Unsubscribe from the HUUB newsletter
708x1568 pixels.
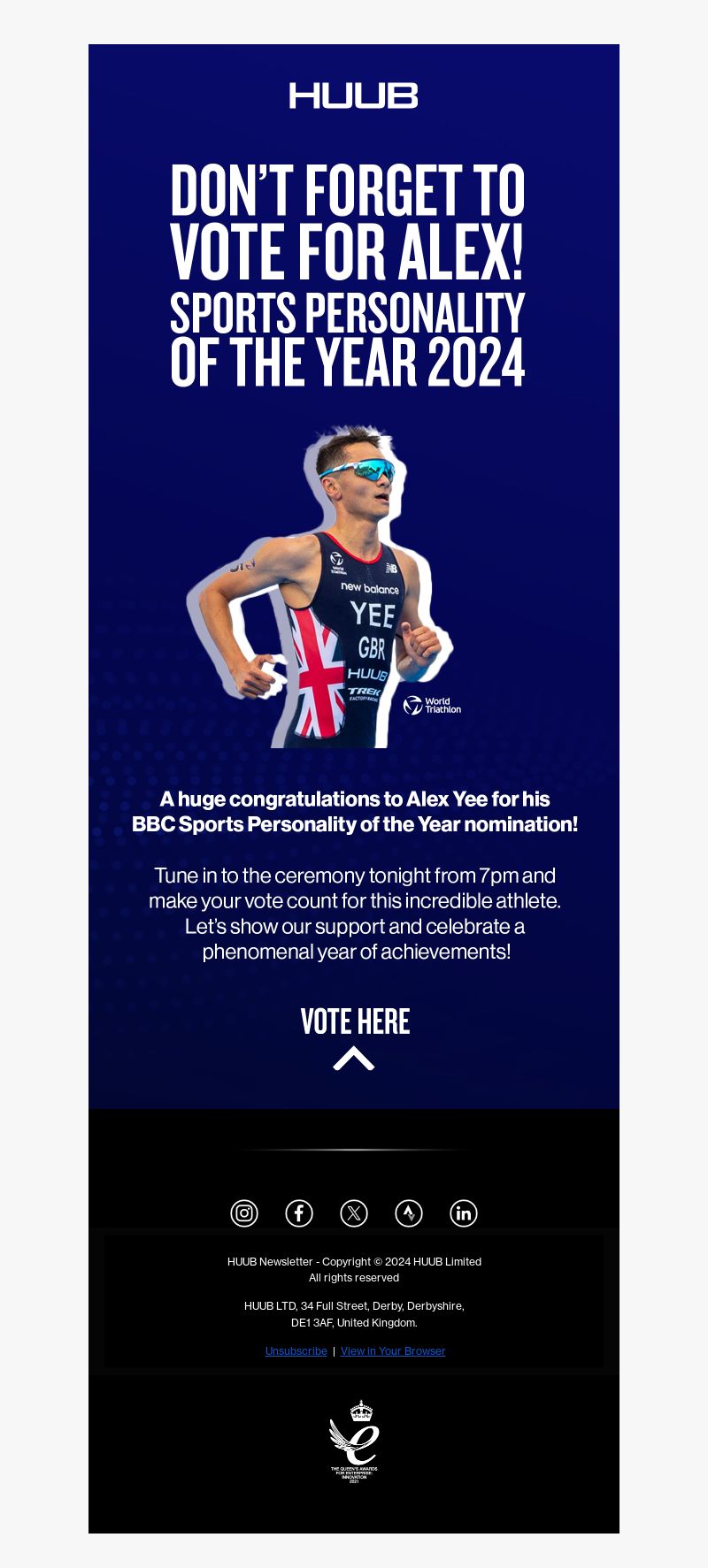[296, 1351]
